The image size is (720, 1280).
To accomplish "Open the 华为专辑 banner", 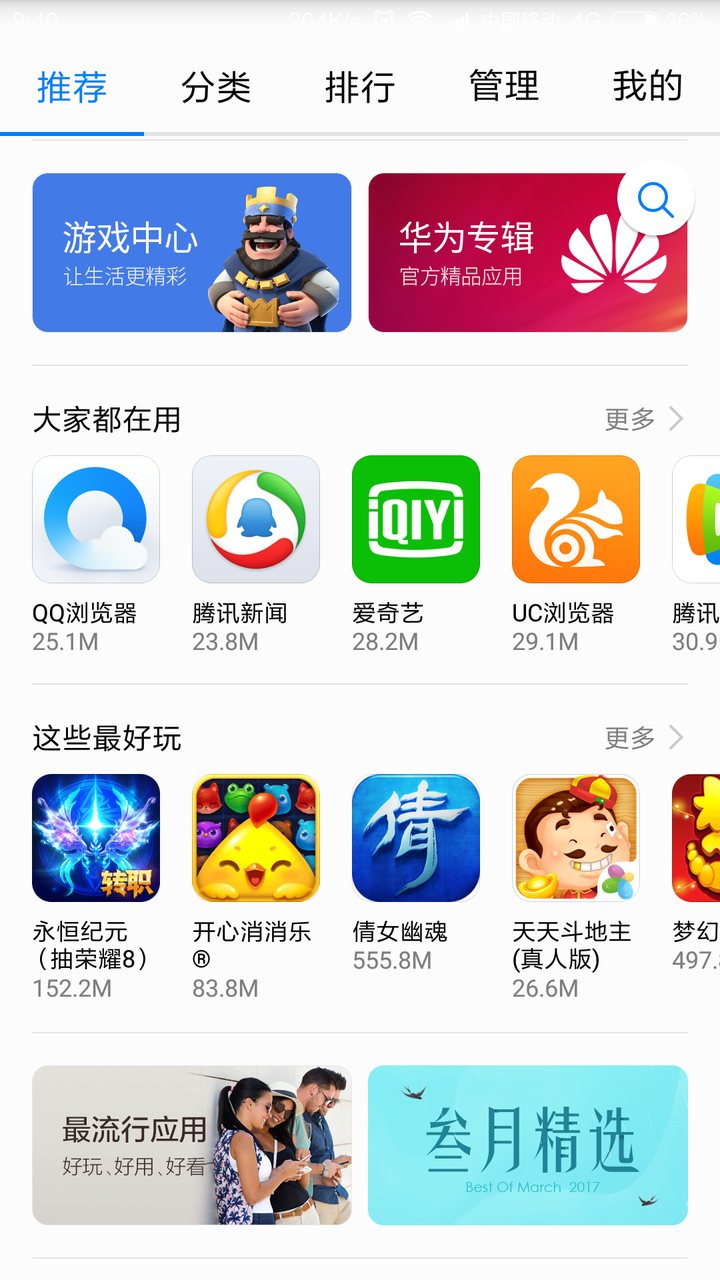I will click(527, 252).
